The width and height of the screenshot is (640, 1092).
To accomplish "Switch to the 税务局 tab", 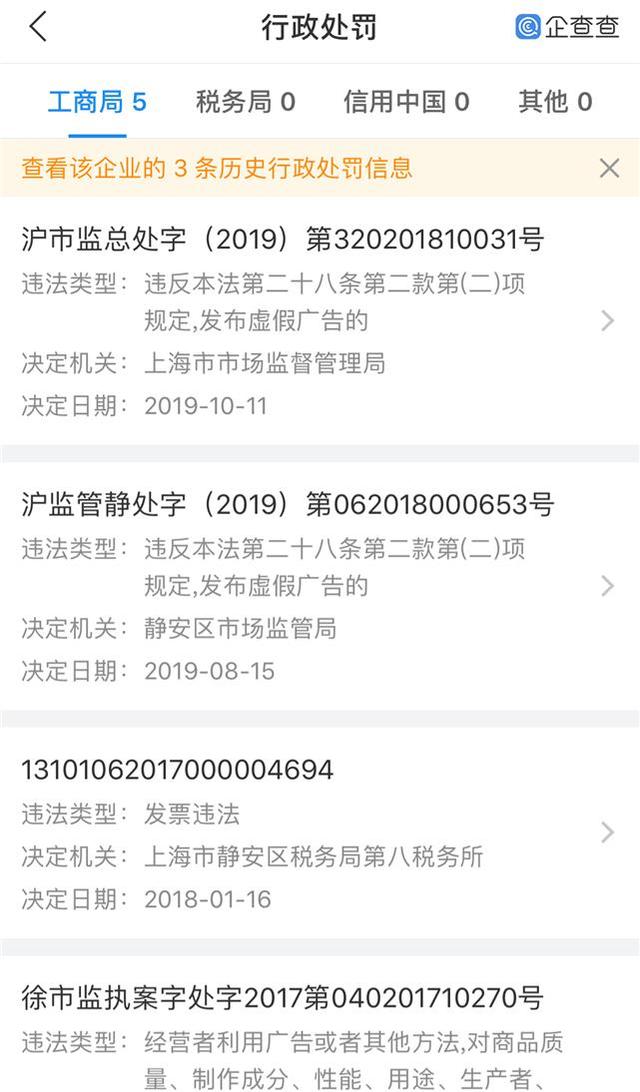I will pos(245,102).
